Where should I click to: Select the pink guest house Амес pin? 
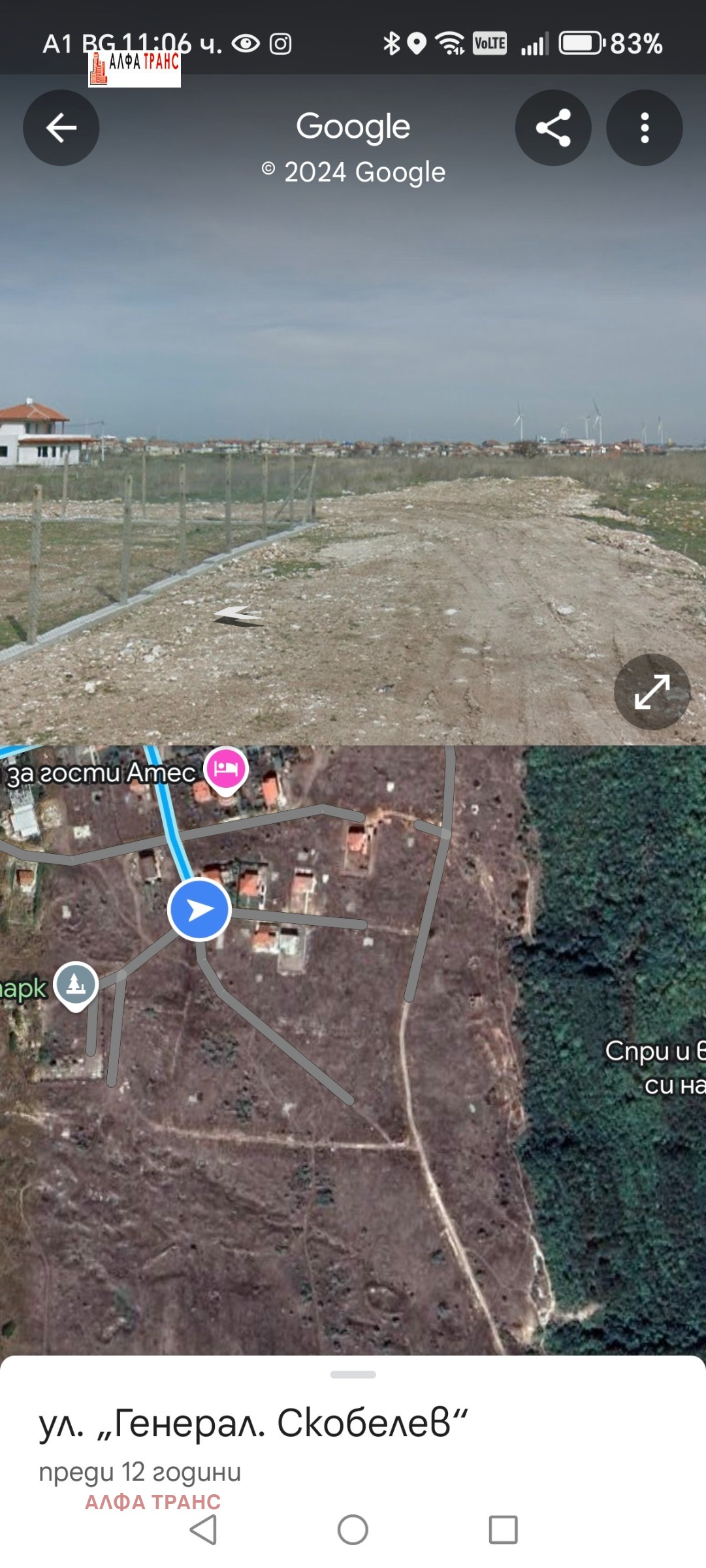coord(226,770)
